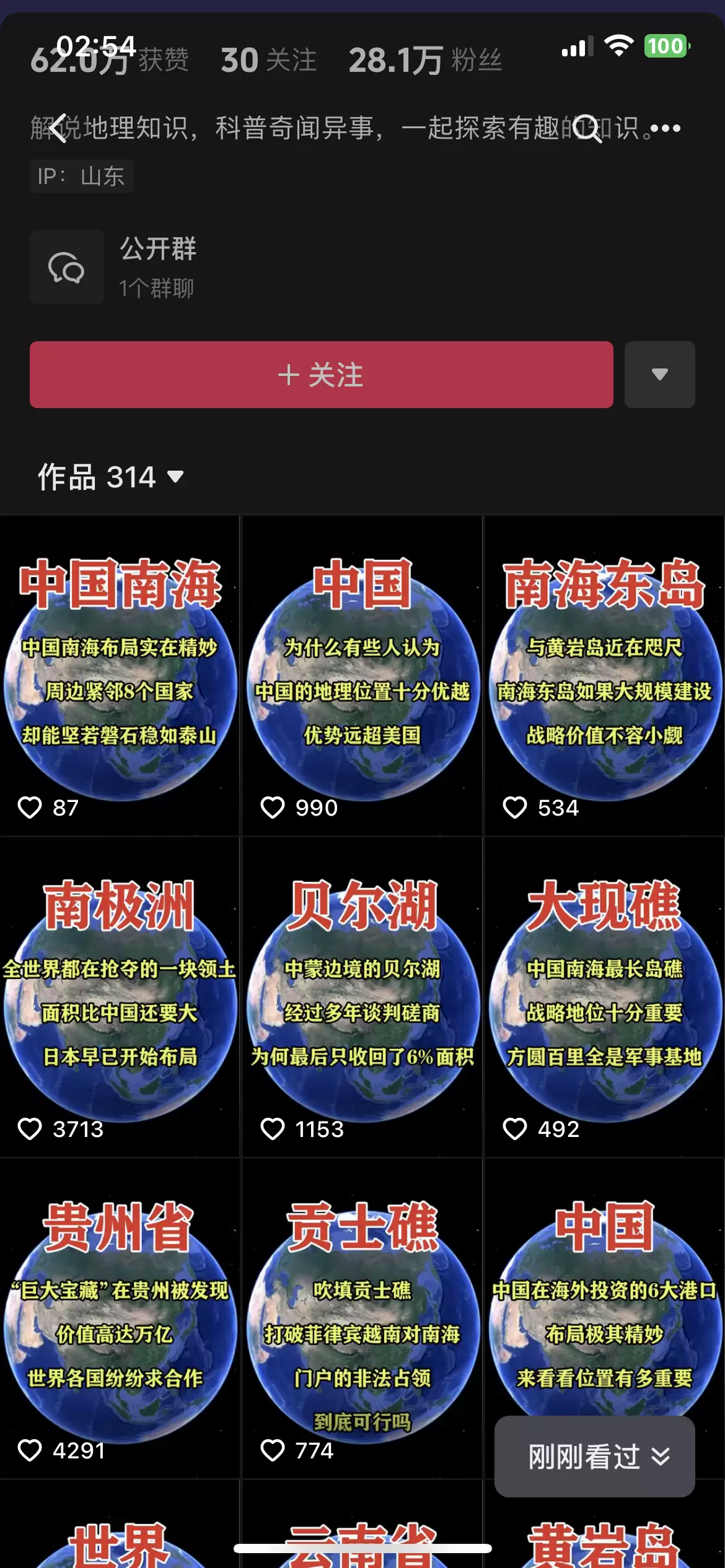Click the back arrow at top left
The height and width of the screenshot is (1568, 725).
[x=56, y=127]
